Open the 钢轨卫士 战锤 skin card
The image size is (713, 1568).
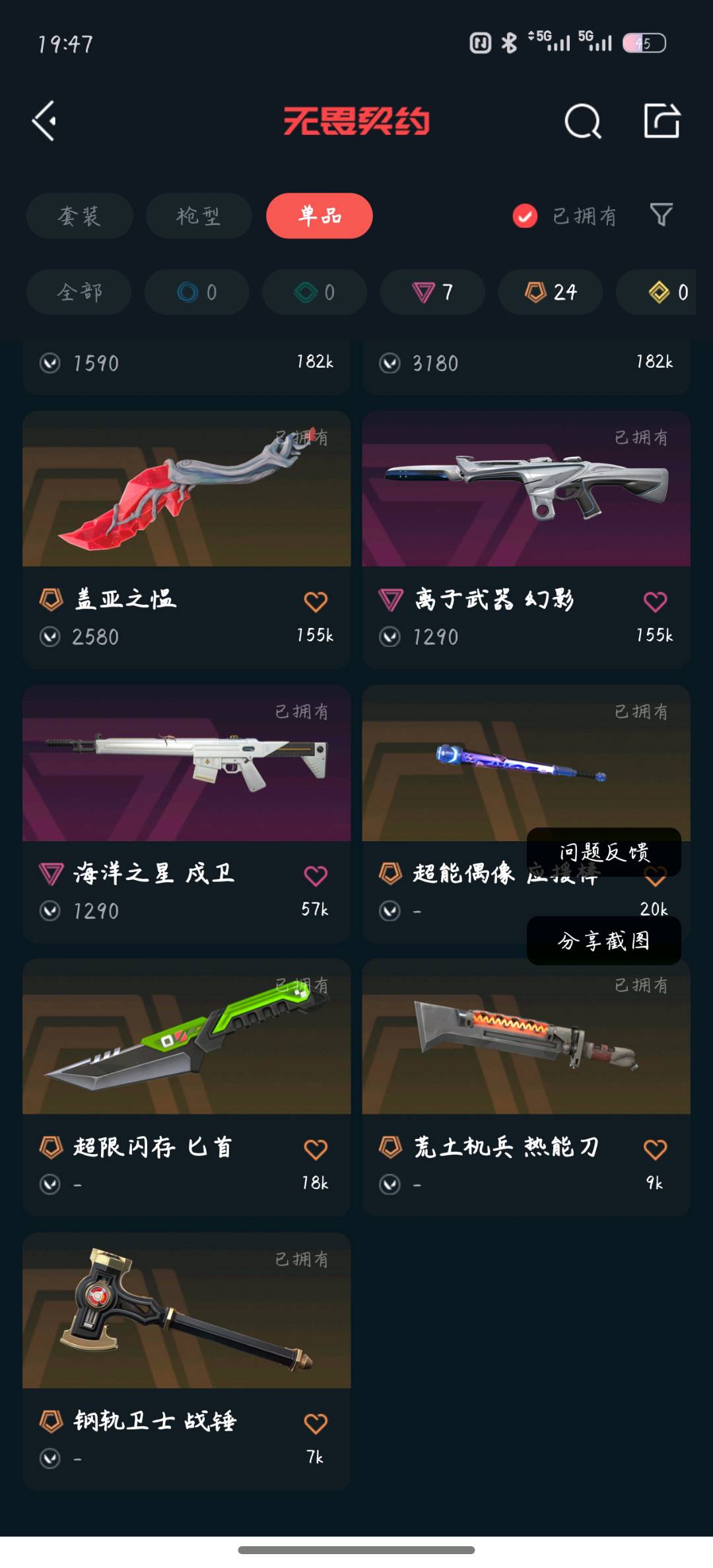[x=186, y=1311]
